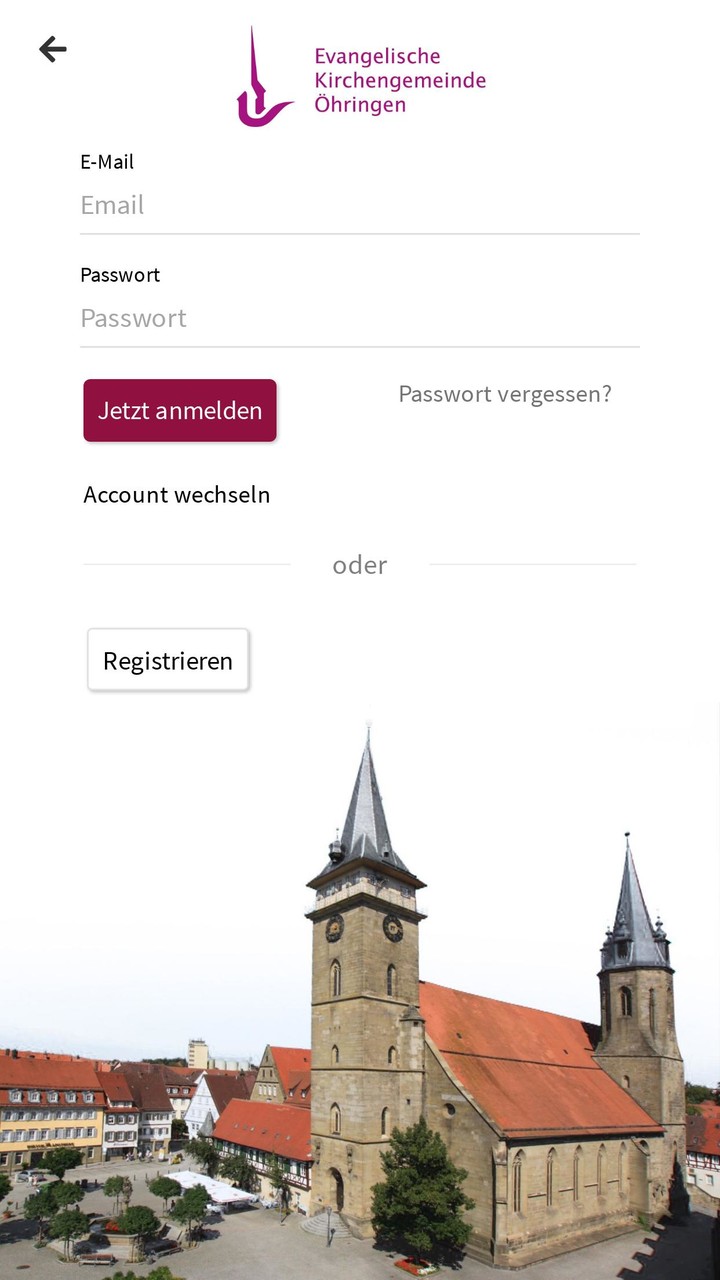Click the dark red login button

point(180,409)
